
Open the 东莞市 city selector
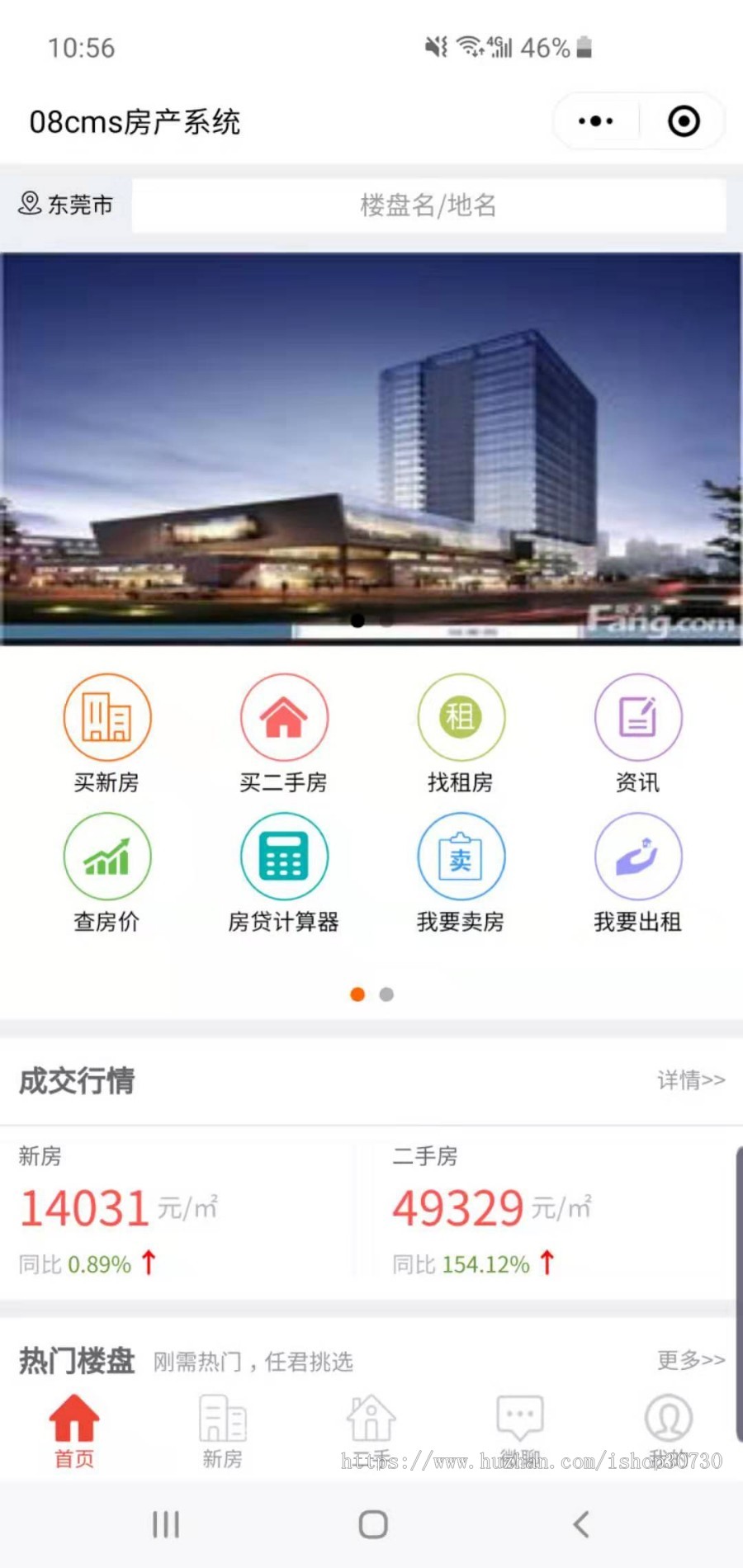pos(66,205)
